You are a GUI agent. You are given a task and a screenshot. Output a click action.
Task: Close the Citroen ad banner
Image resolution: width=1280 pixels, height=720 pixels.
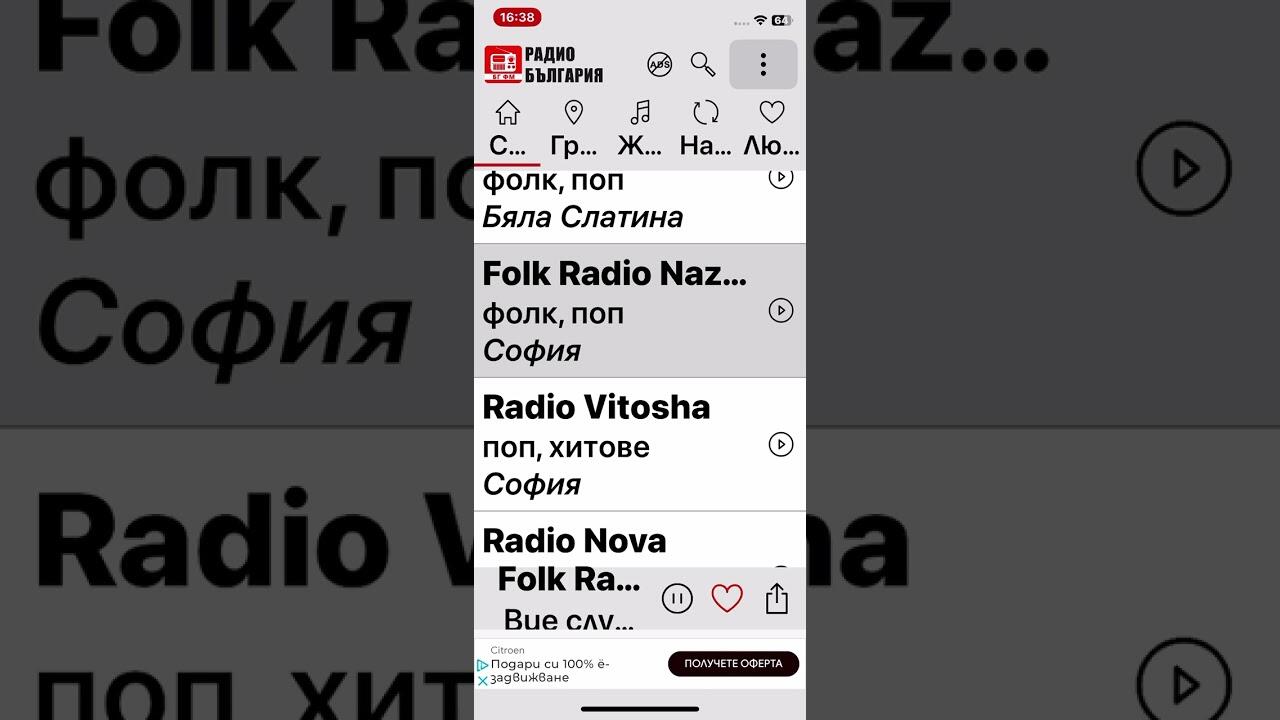pyautogui.click(x=482, y=680)
